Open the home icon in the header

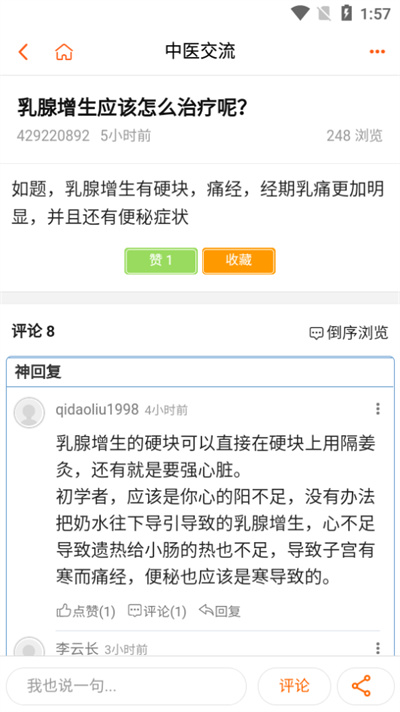click(x=64, y=52)
